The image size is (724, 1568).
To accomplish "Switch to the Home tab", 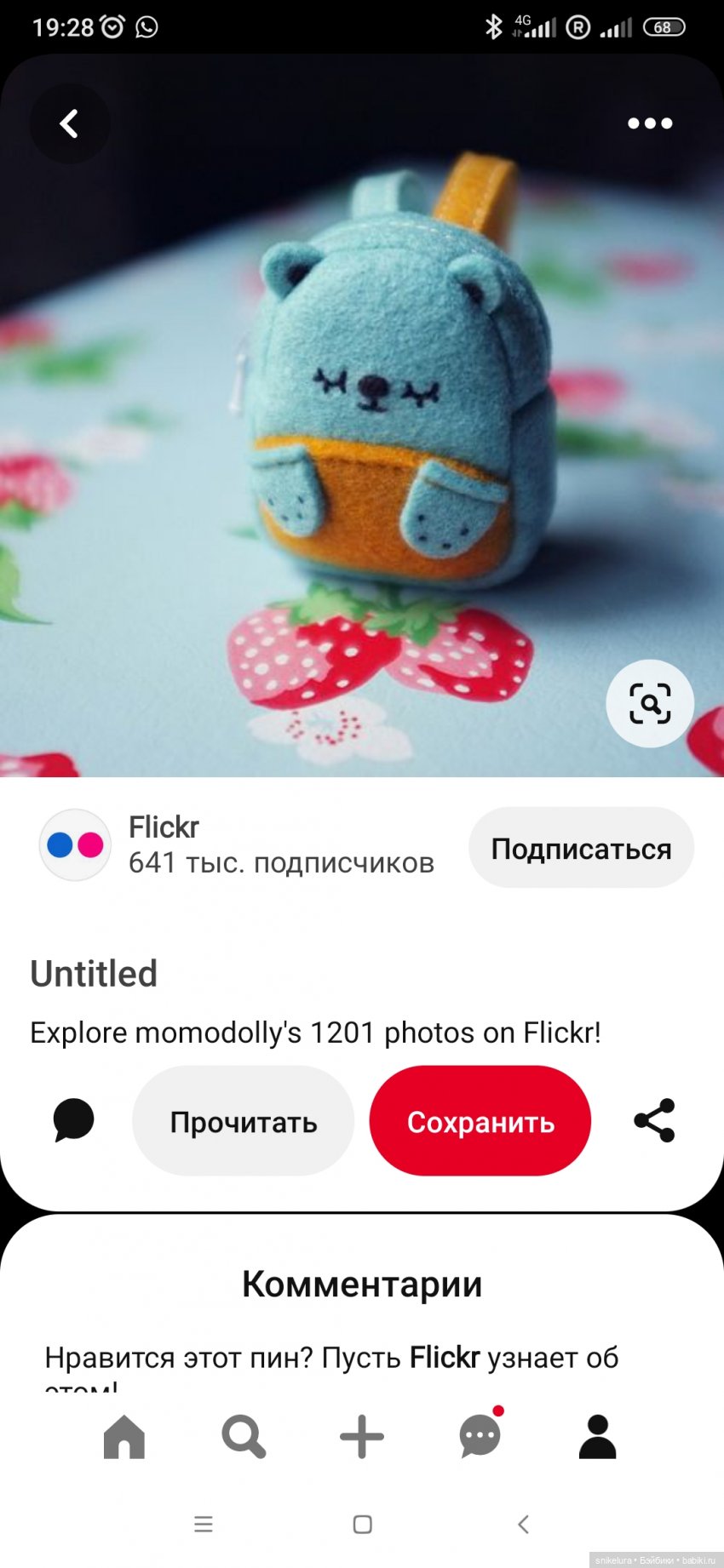I will pos(124,1437).
